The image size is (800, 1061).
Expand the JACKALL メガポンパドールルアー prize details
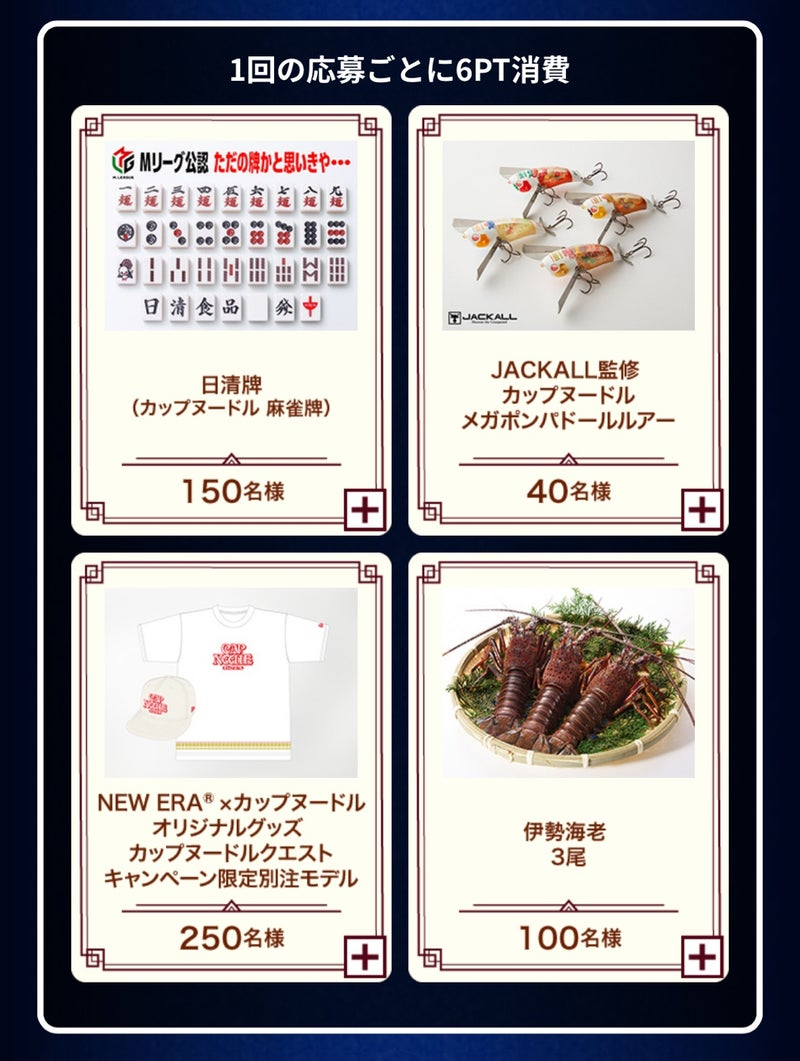702,510
